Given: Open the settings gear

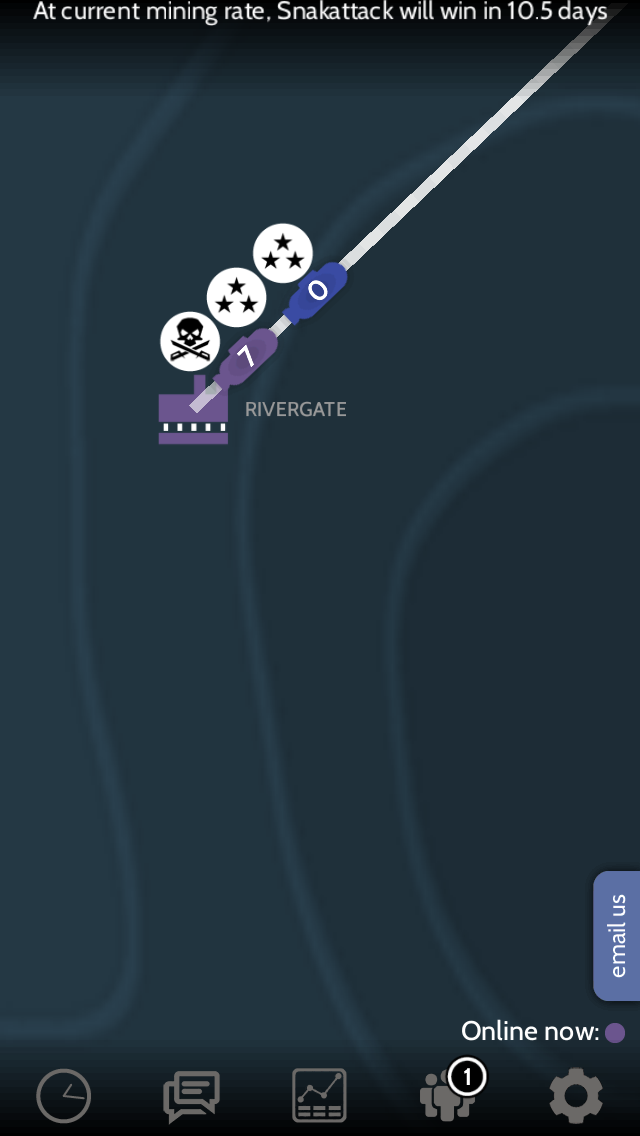Looking at the screenshot, I should pos(576,1096).
